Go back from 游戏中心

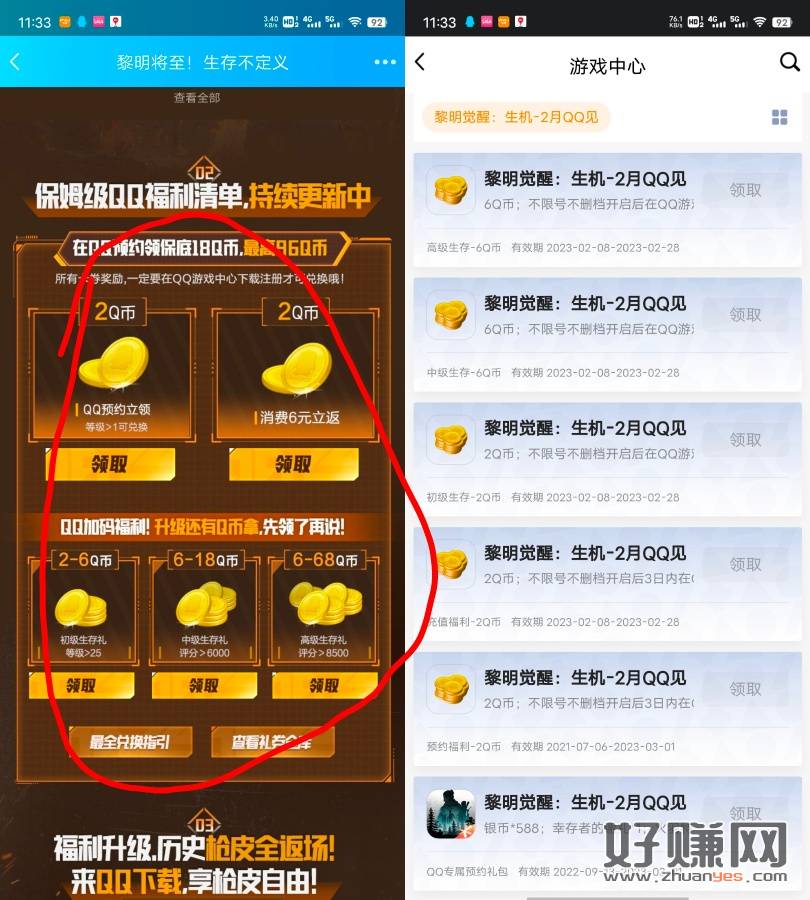(420, 62)
